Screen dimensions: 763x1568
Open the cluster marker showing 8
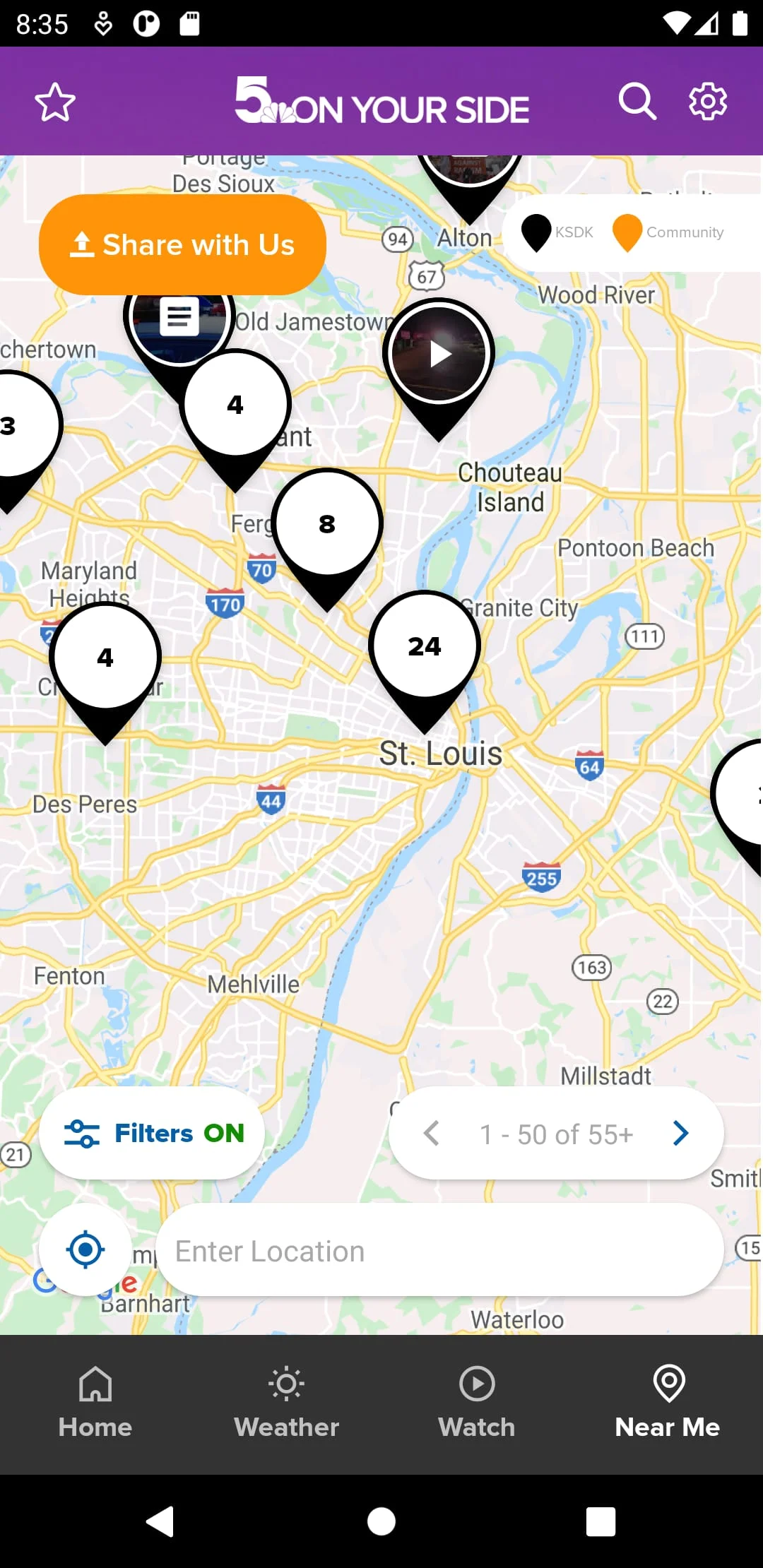pos(327,524)
